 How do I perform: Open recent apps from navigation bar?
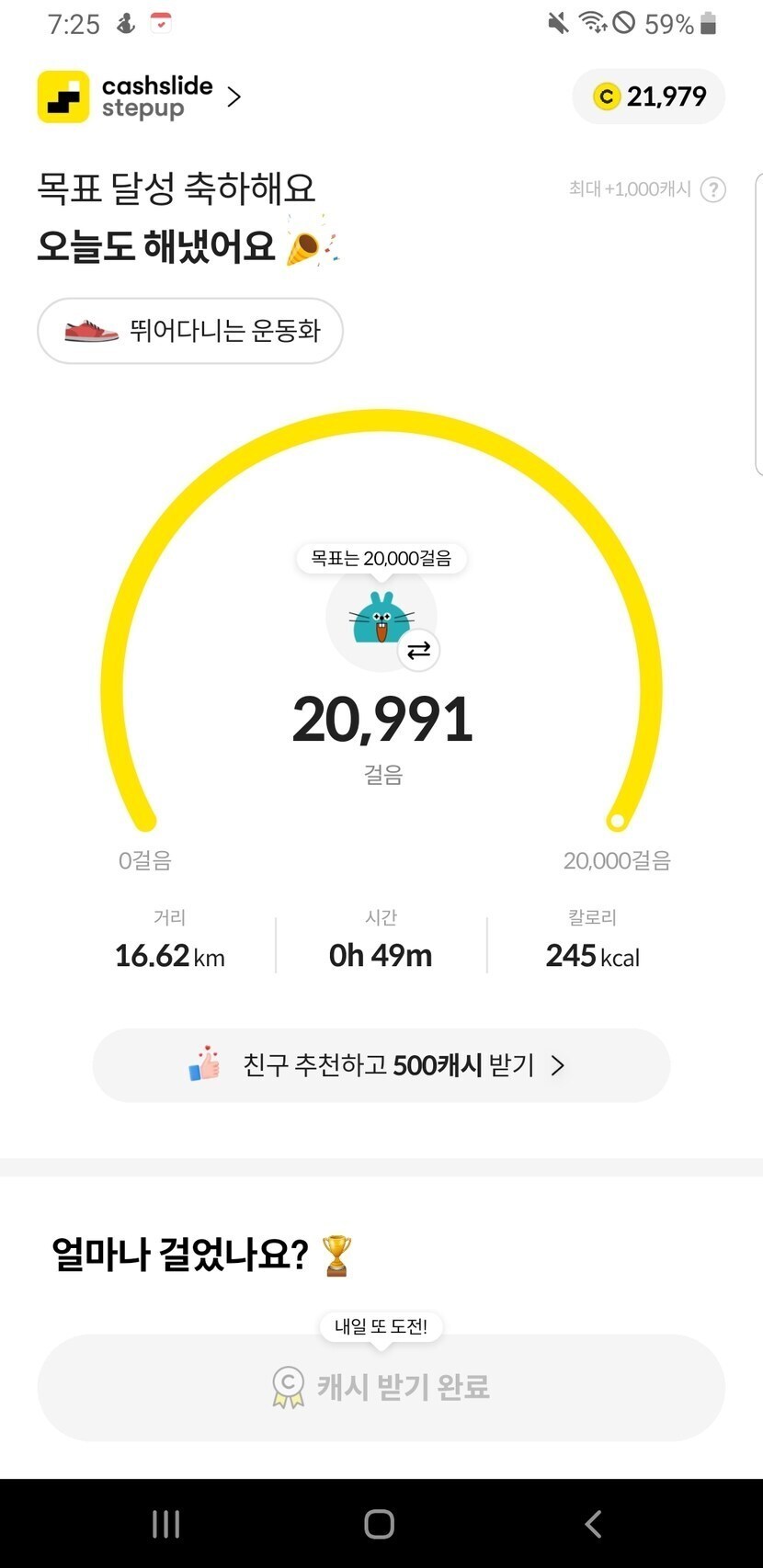click(x=166, y=1524)
